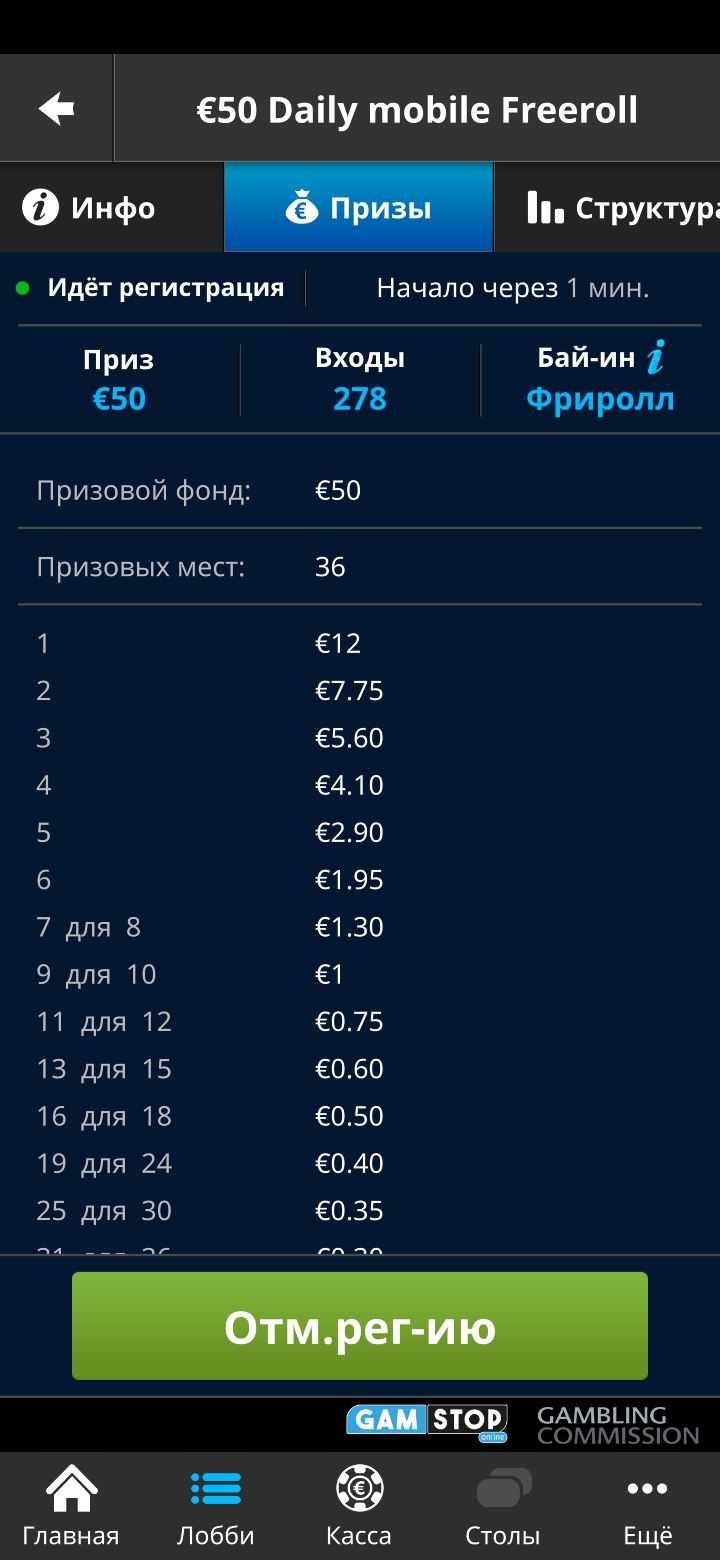Cancel registration with Отм.рег-ию button
The image size is (720, 1560).
click(x=360, y=1326)
